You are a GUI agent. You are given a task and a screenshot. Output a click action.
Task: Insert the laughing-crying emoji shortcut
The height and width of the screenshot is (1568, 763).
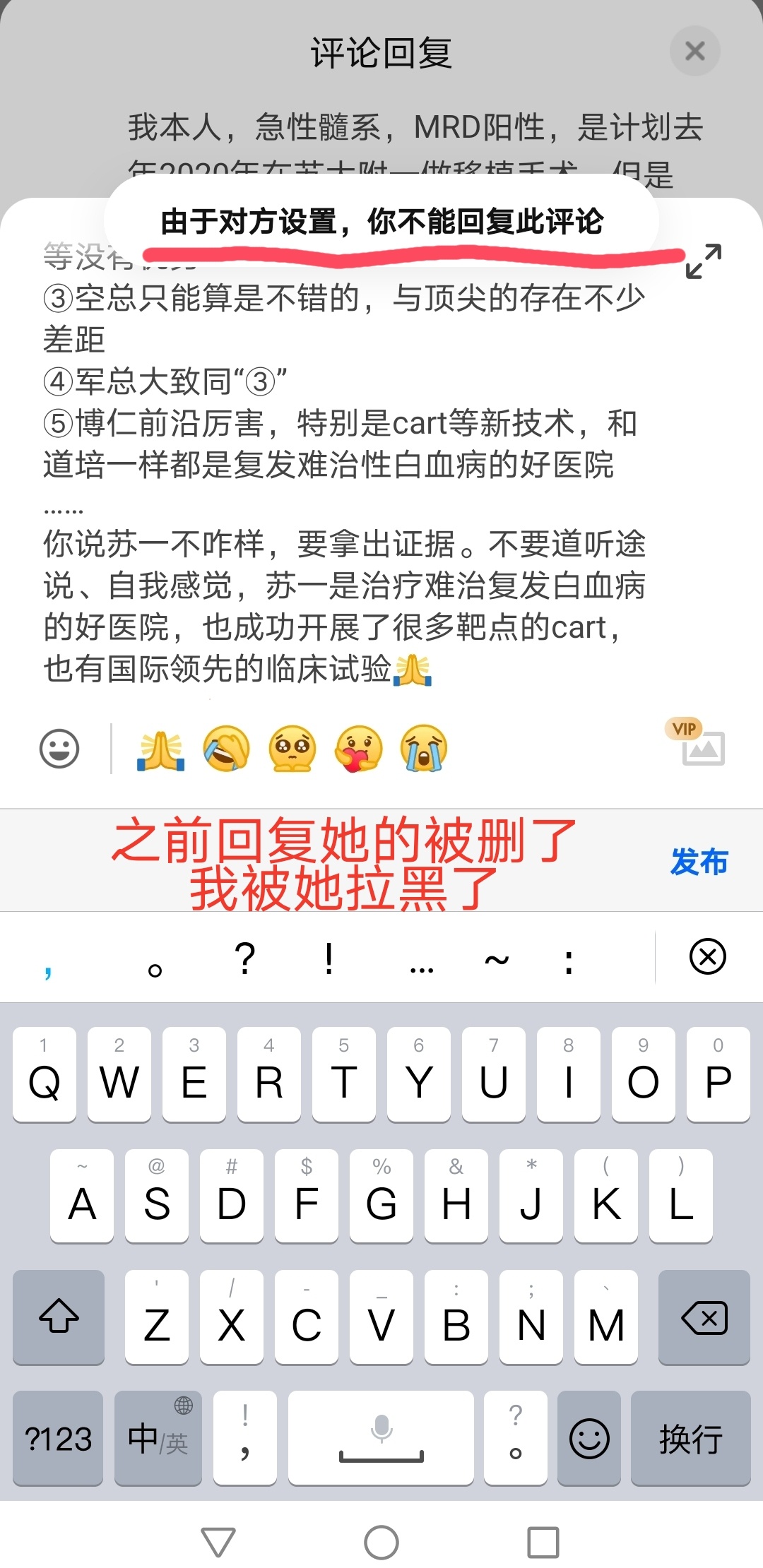coord(226,749)
